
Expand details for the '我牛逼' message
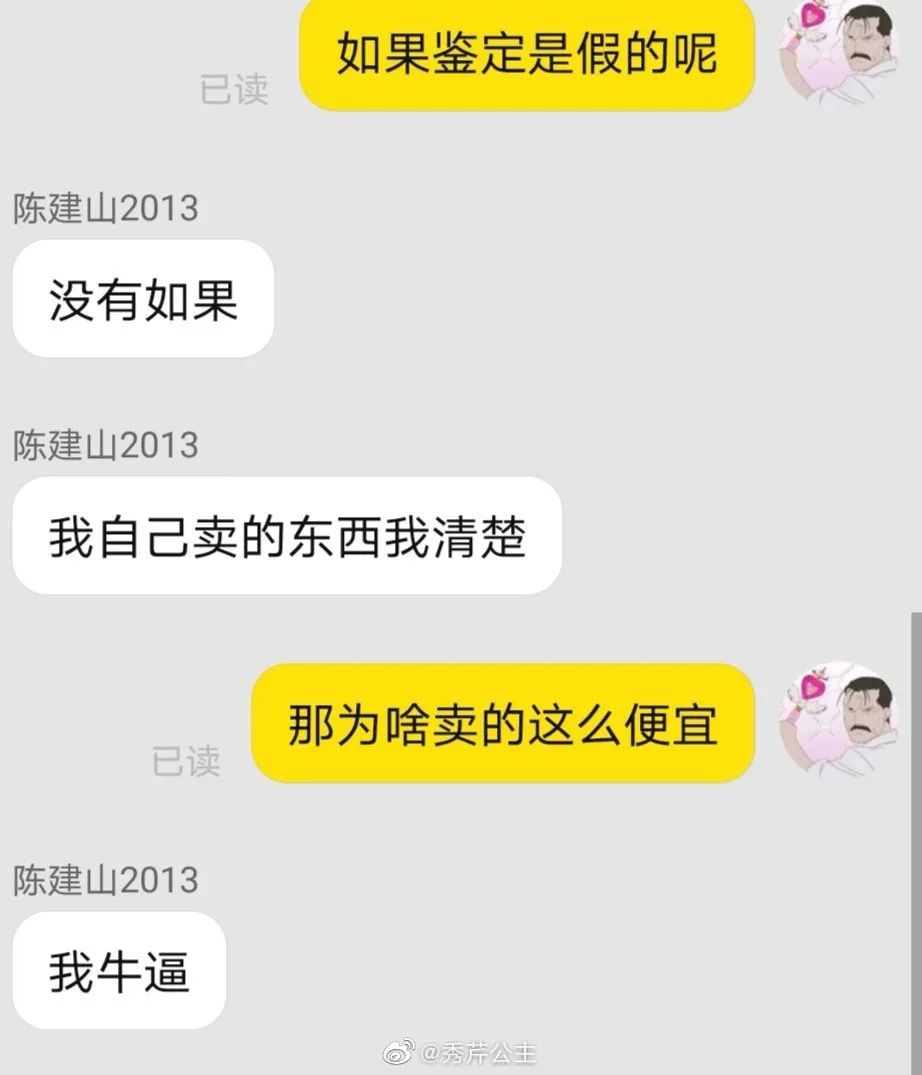119,972
